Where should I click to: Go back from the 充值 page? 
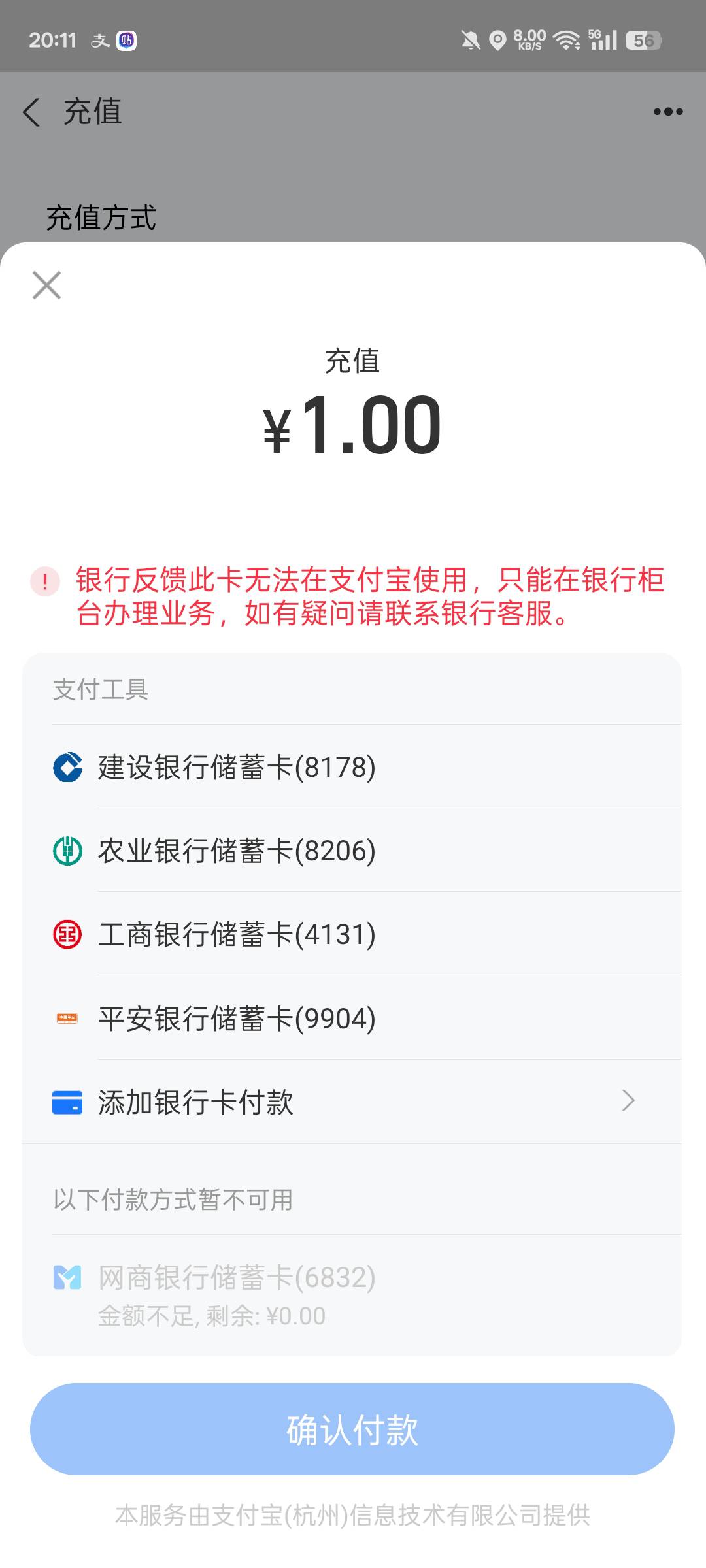coord(31,112)
